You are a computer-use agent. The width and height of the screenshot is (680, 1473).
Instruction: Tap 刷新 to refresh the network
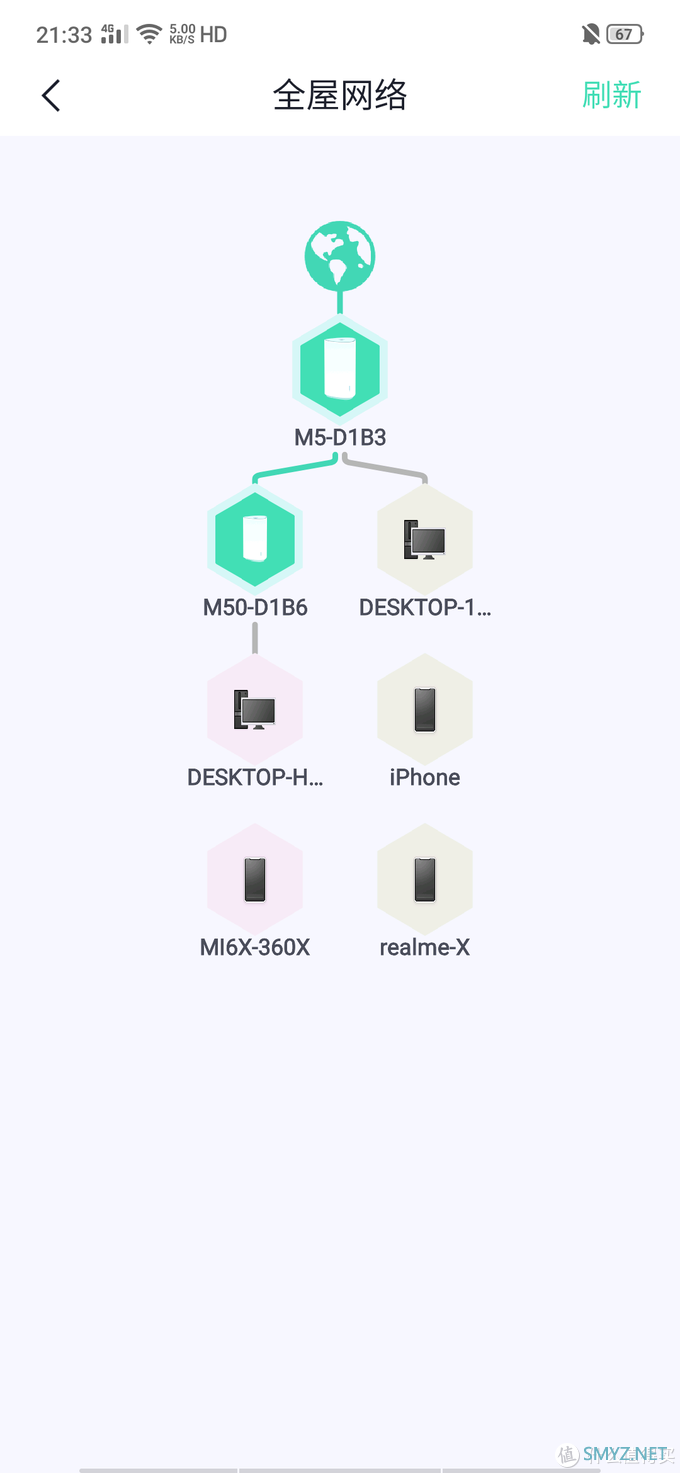coord(611,95)
